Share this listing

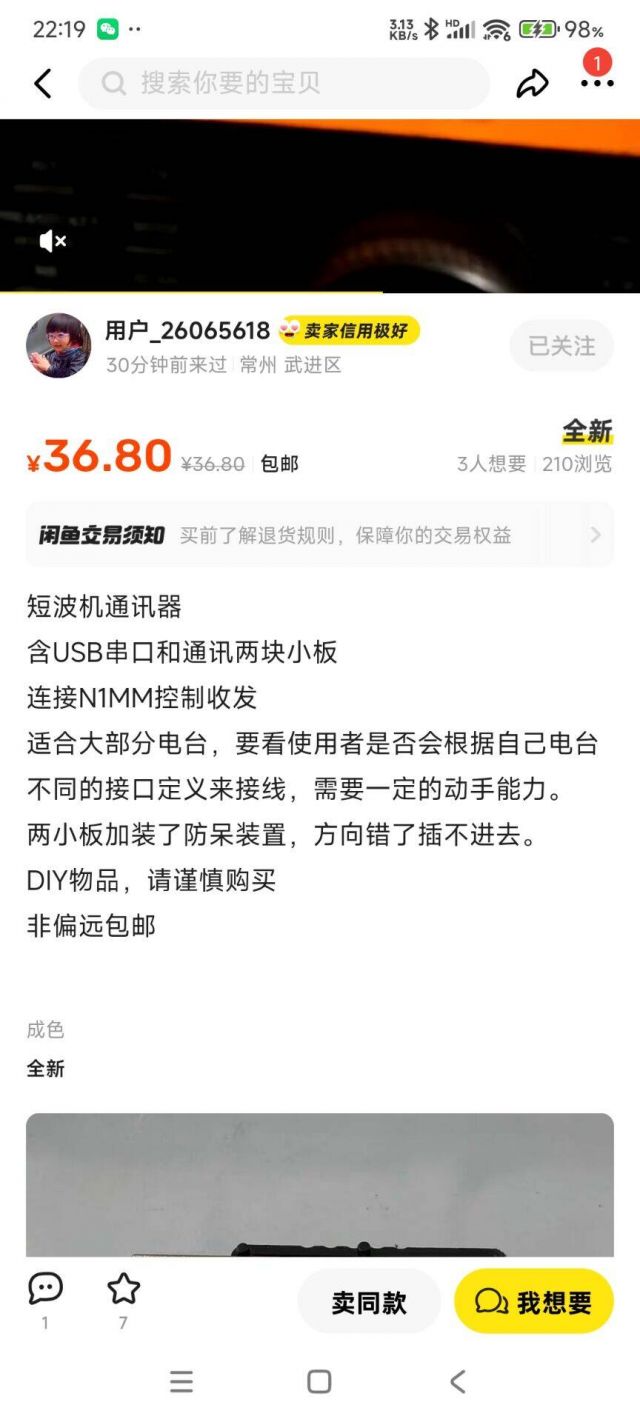(532, 84)
